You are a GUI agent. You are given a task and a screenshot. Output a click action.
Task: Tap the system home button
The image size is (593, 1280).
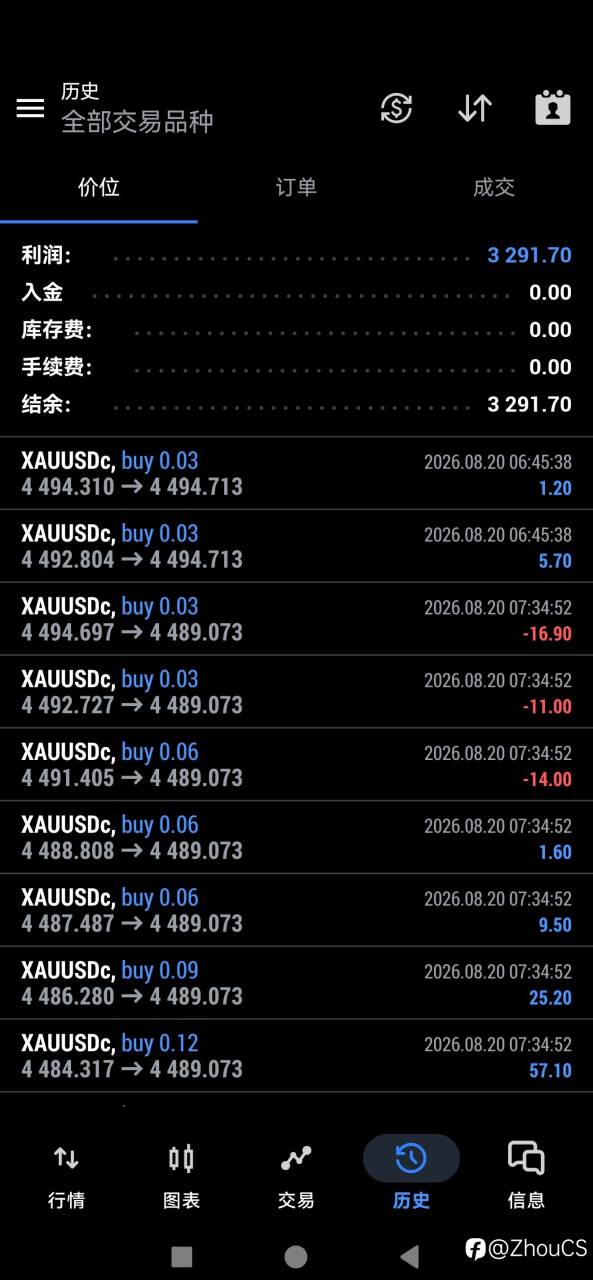[x=296, y=1256]
